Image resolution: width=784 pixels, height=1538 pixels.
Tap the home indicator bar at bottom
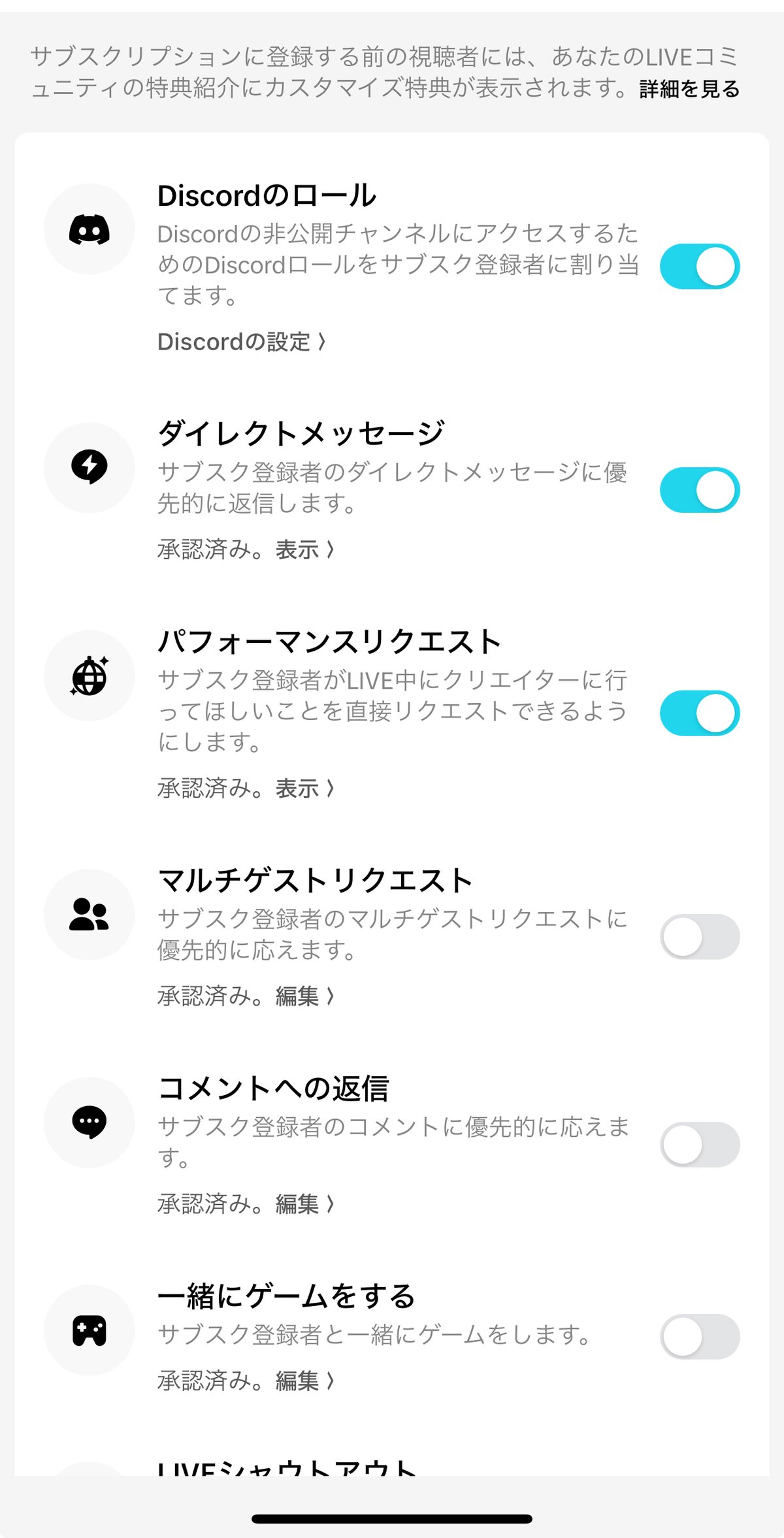pos(392,1517)
